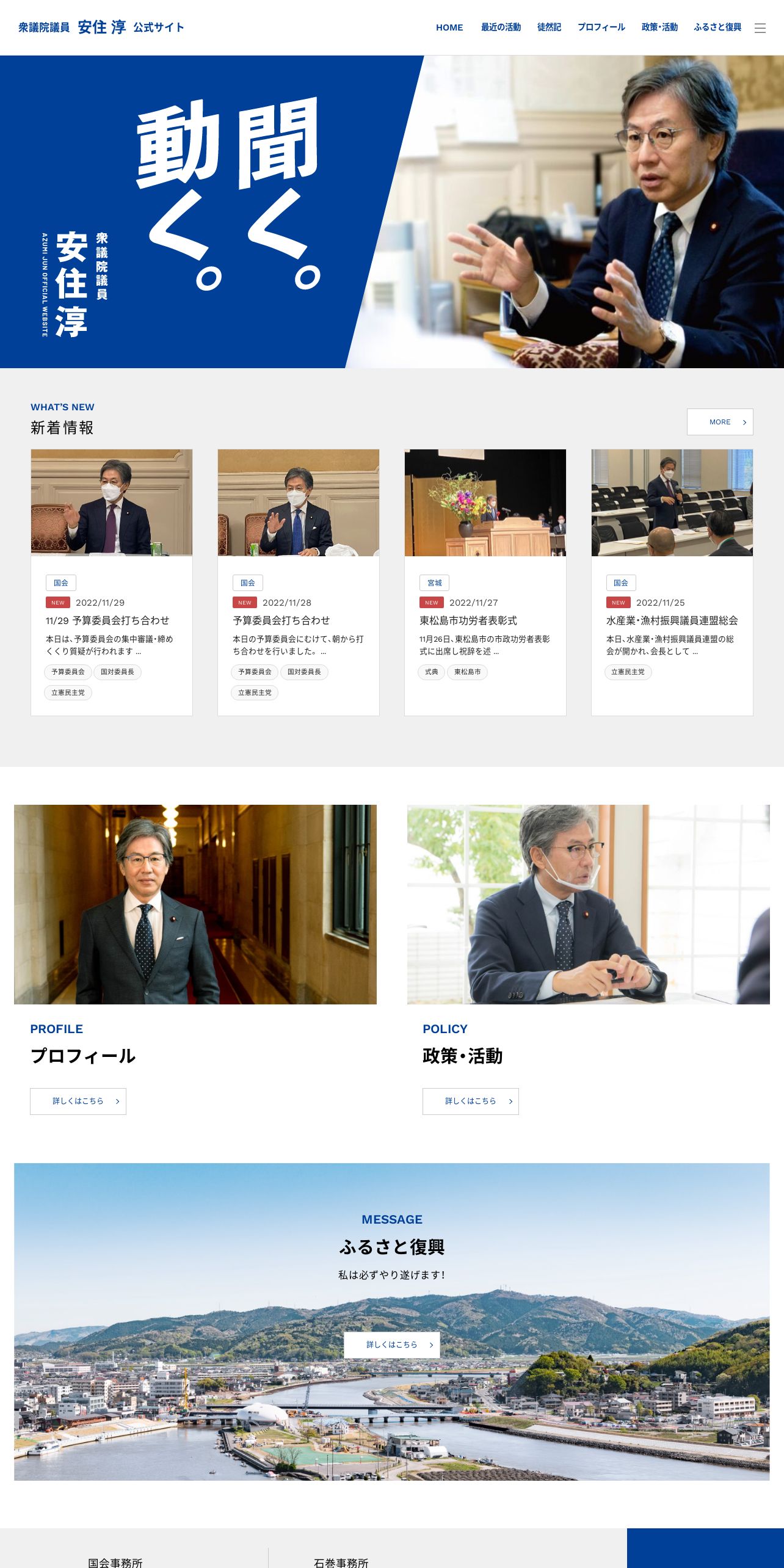Open the 東松島市功労者表彰式 news card
The height and width of the screenshot is (1568, 784).
pos(485,583)
